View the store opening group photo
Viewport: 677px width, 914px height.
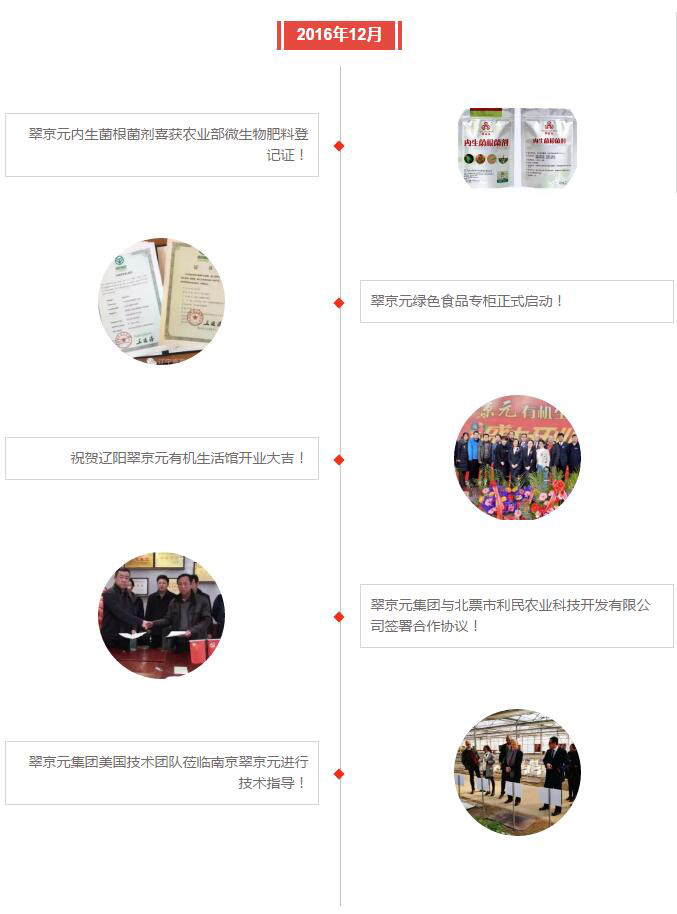(x=517, y=457)
